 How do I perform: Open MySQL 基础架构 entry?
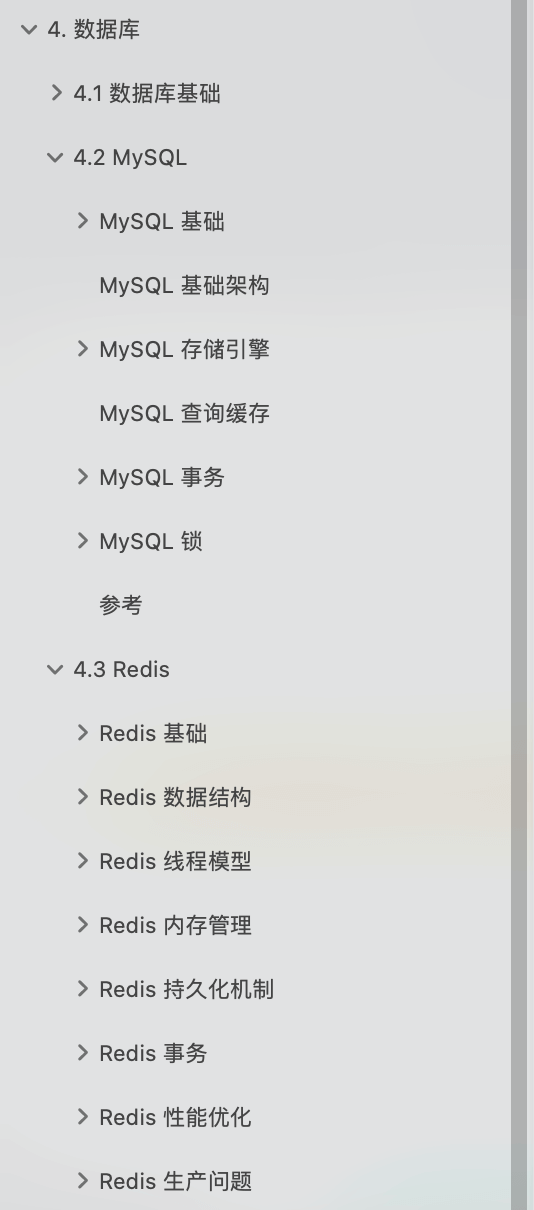(184, 286)
